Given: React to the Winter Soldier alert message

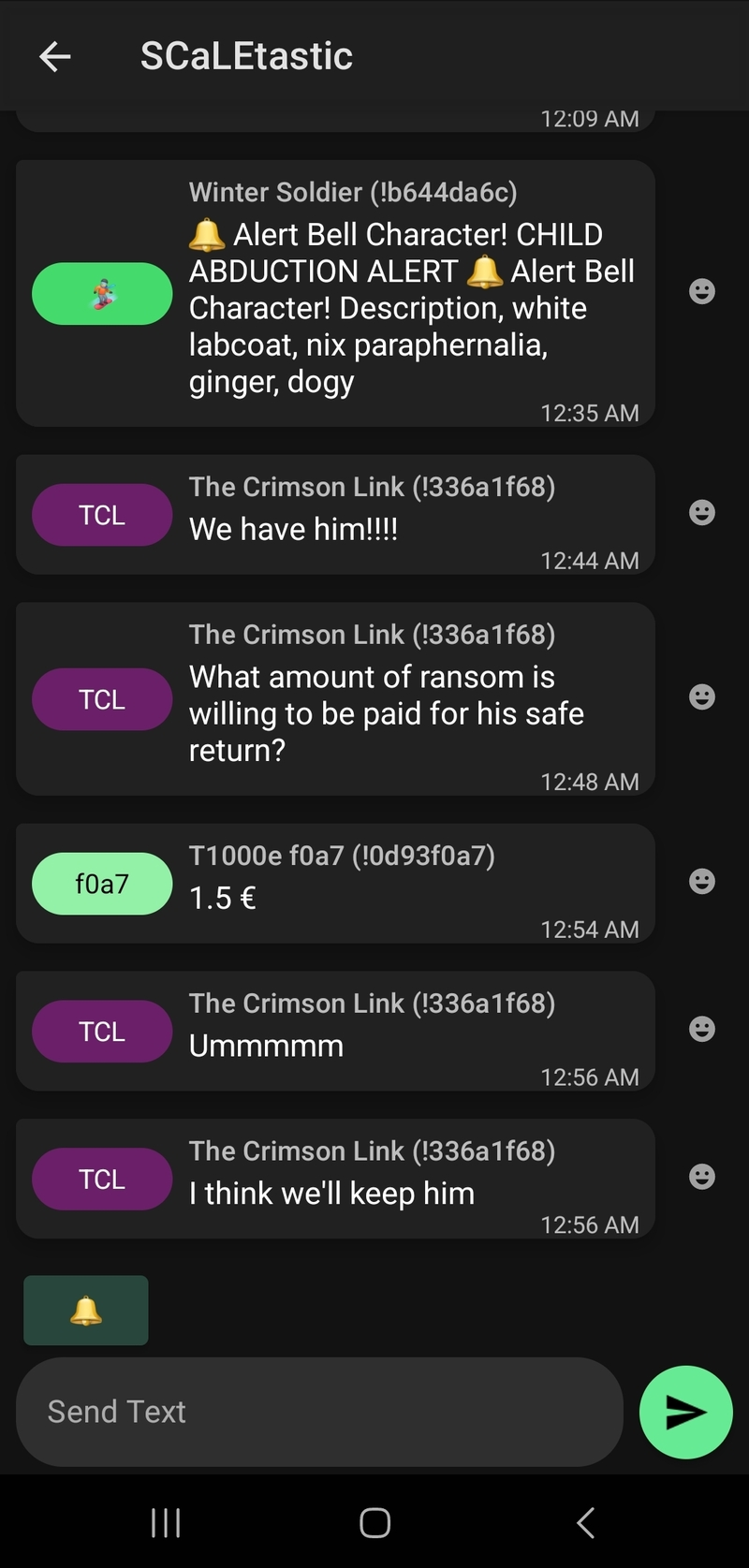Looking at the screenshot, I should pyautogui.click(x=701, y=291).
